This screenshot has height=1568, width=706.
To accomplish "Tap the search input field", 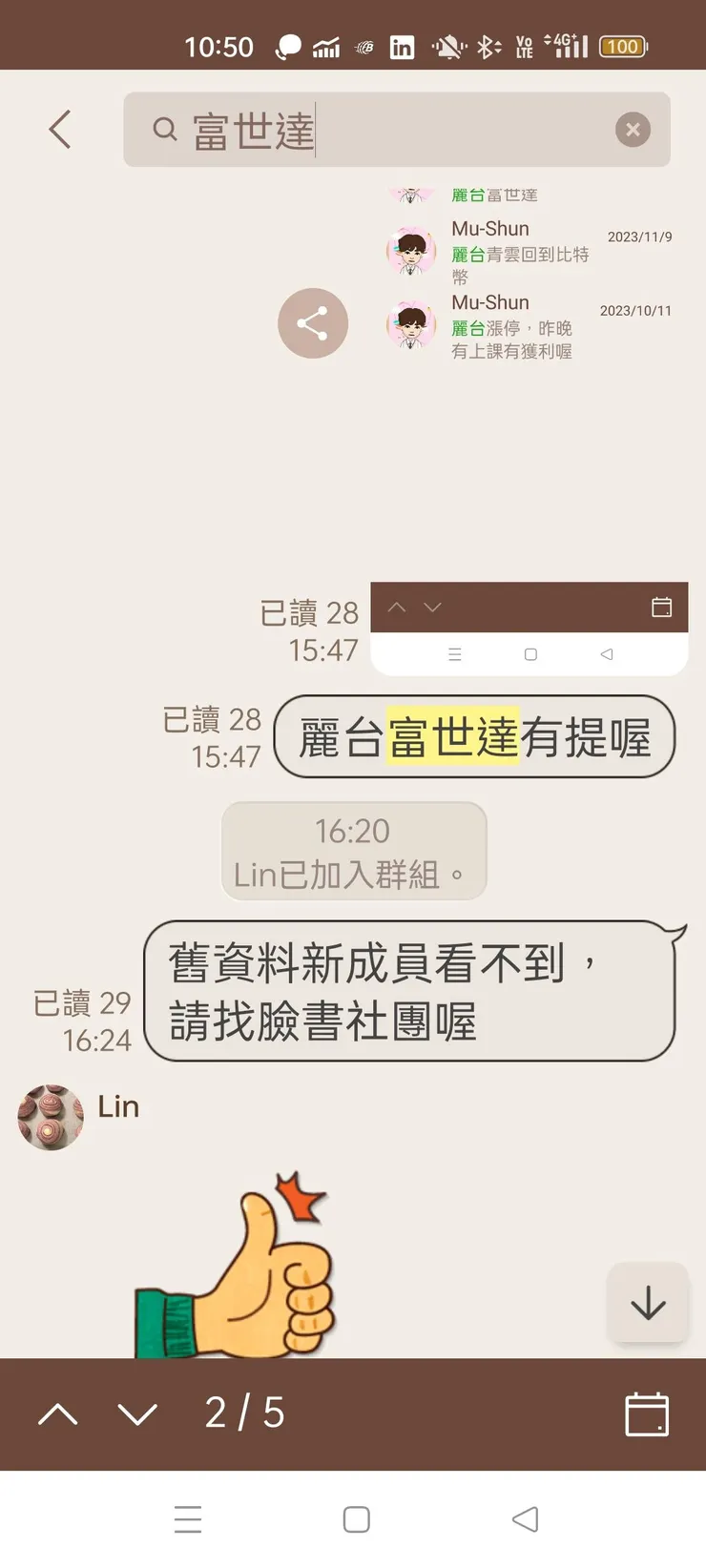I will pos(382,130).
